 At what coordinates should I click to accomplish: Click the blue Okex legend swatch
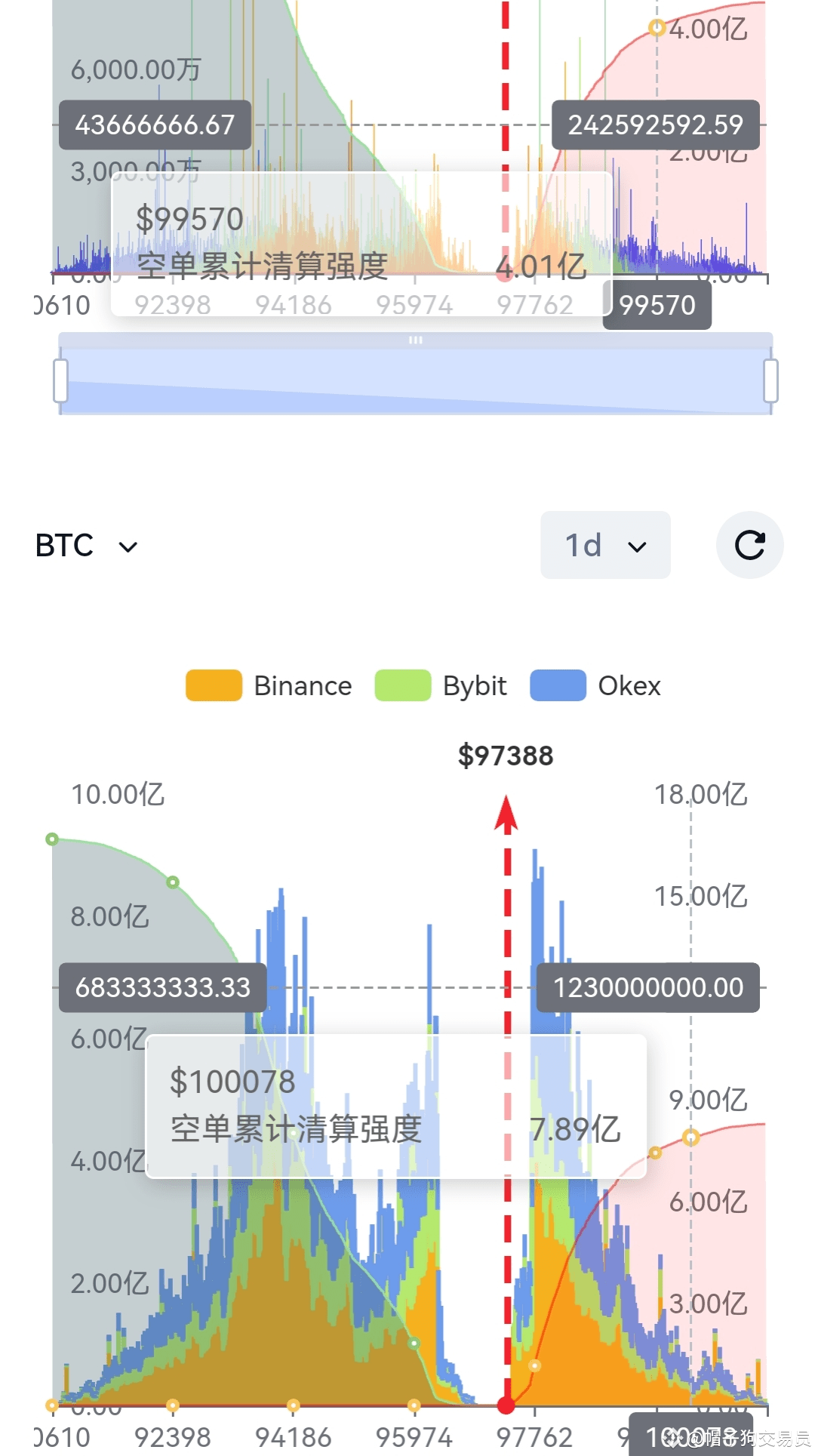pos(558,685)
